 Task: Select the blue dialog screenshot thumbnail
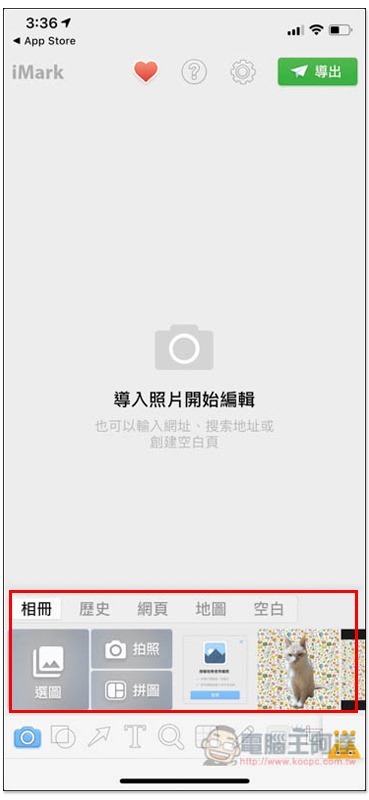(x=215, y=669)
